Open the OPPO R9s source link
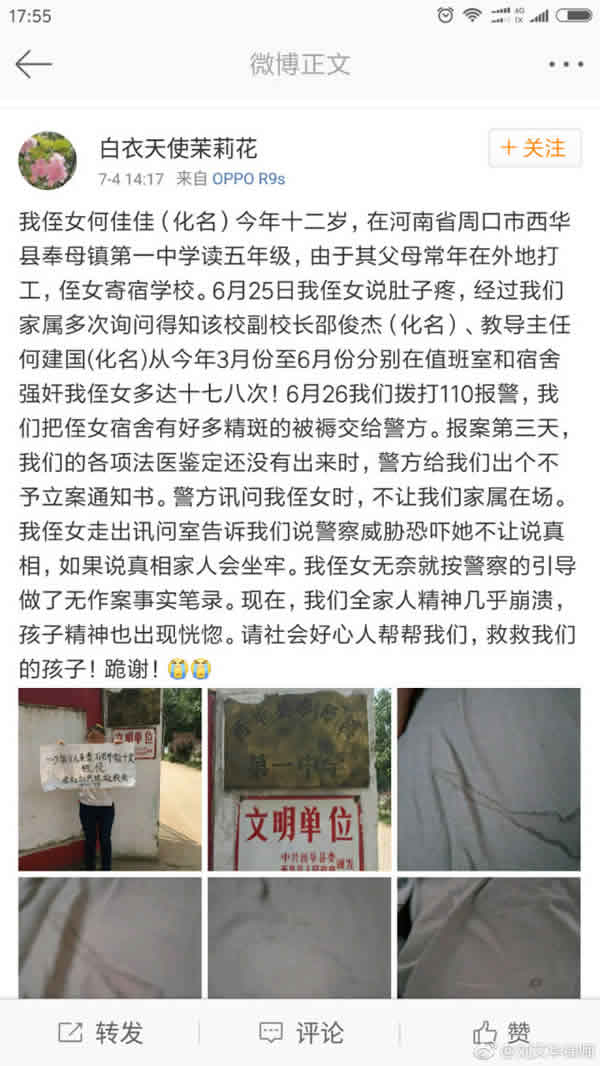The height and width of the screenshot is (1066, 600). (x=247, y=179)
